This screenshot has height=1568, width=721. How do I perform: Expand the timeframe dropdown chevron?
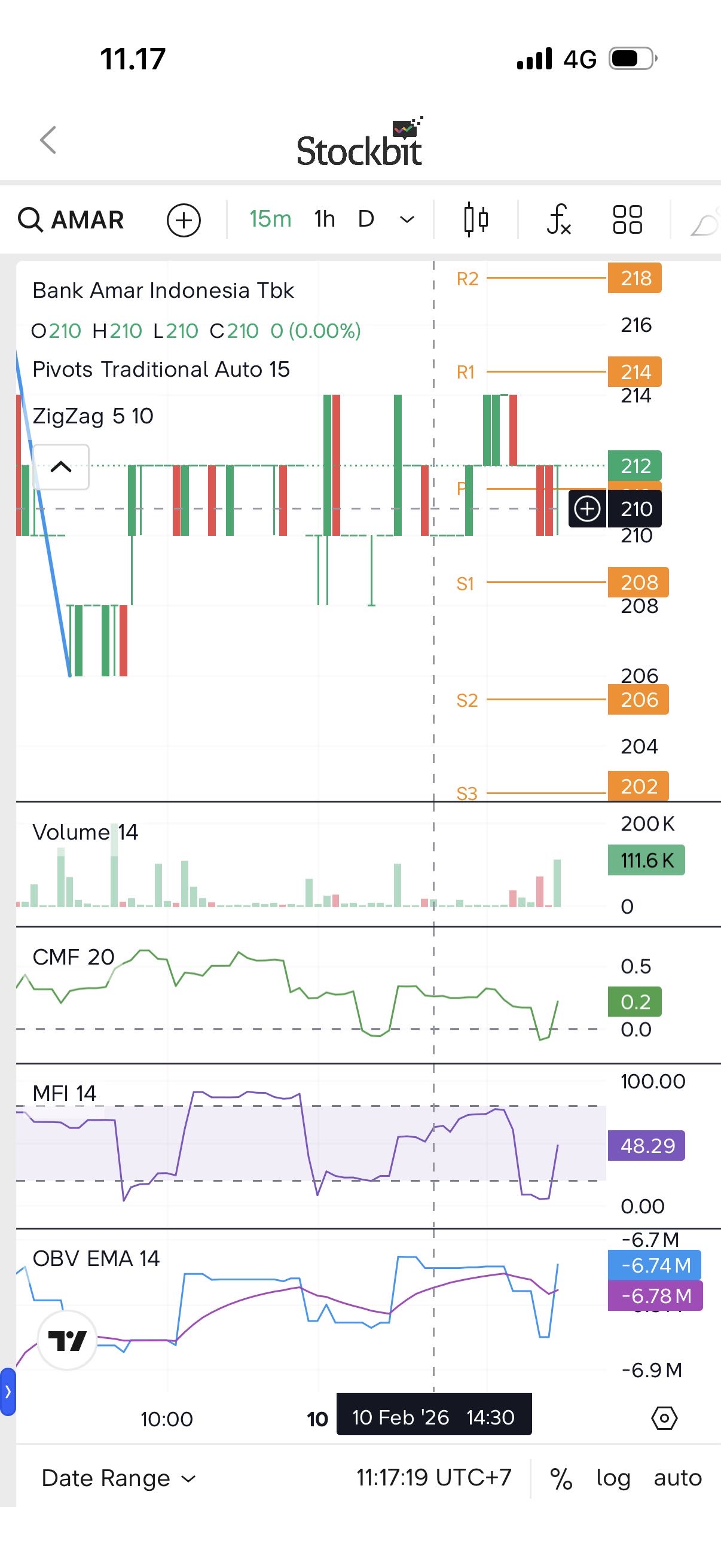407,219
